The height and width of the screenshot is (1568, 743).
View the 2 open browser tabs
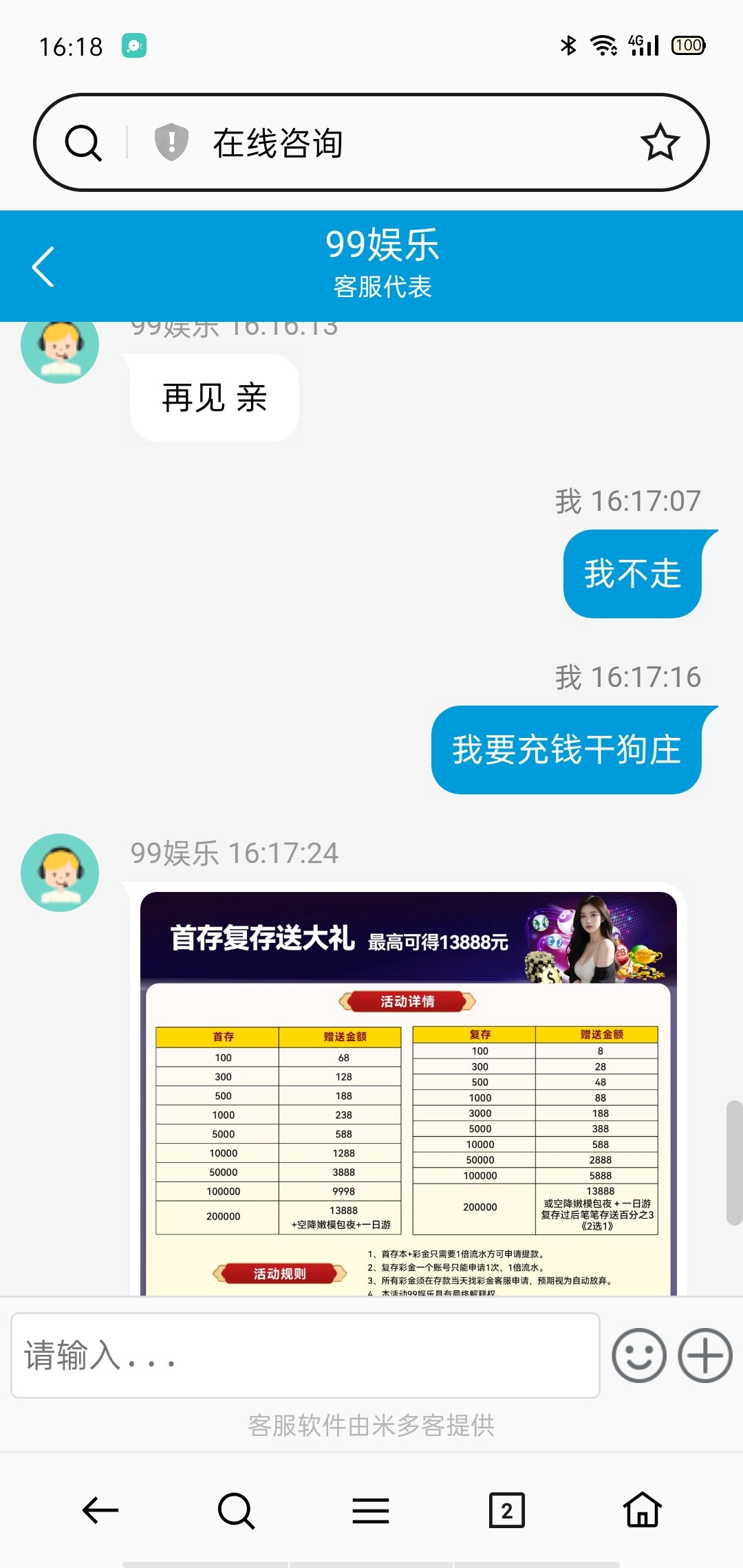coord(507,1510)
